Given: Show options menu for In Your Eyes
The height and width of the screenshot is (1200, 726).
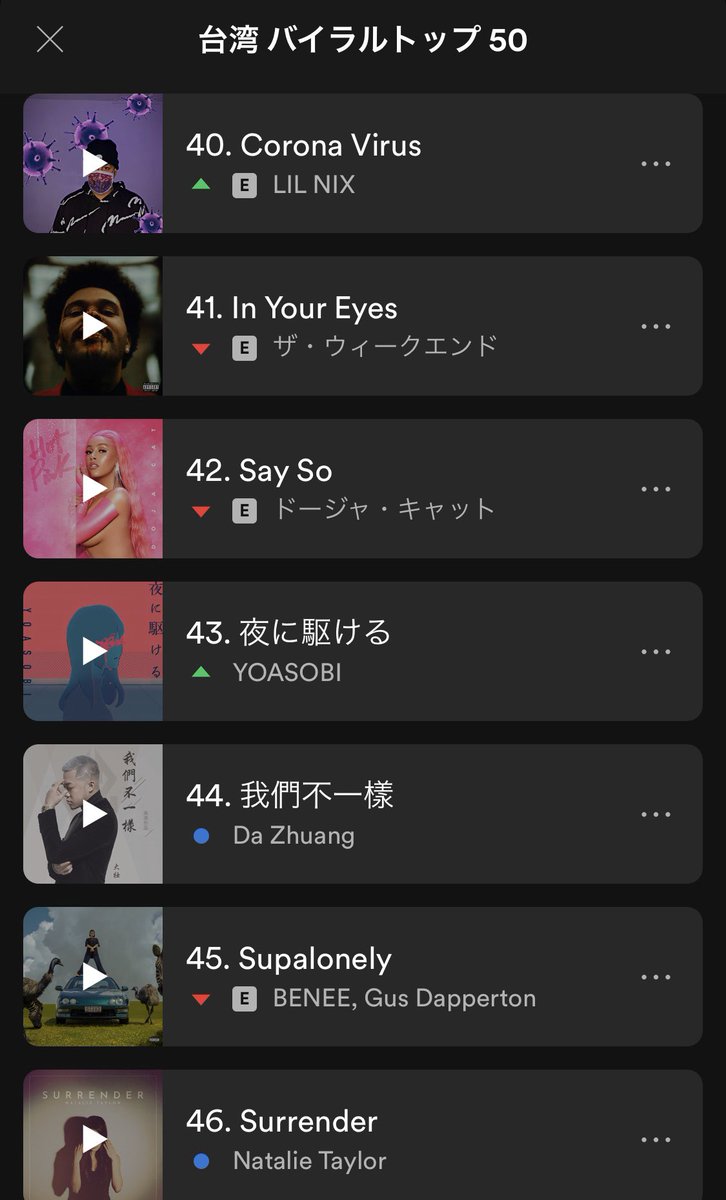Looking at the screenshot, I should pos(655,327).
